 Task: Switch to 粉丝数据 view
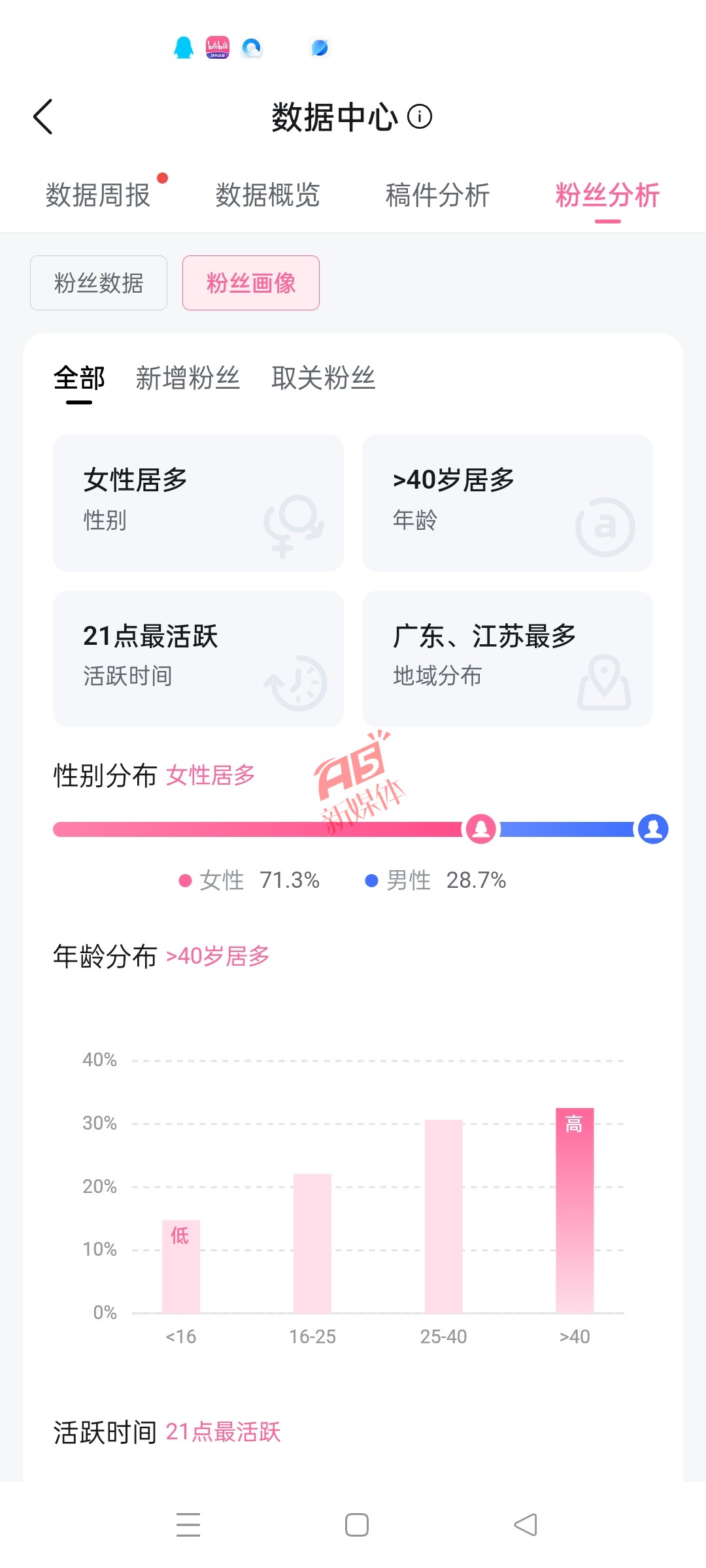click(x=99, y=283)
